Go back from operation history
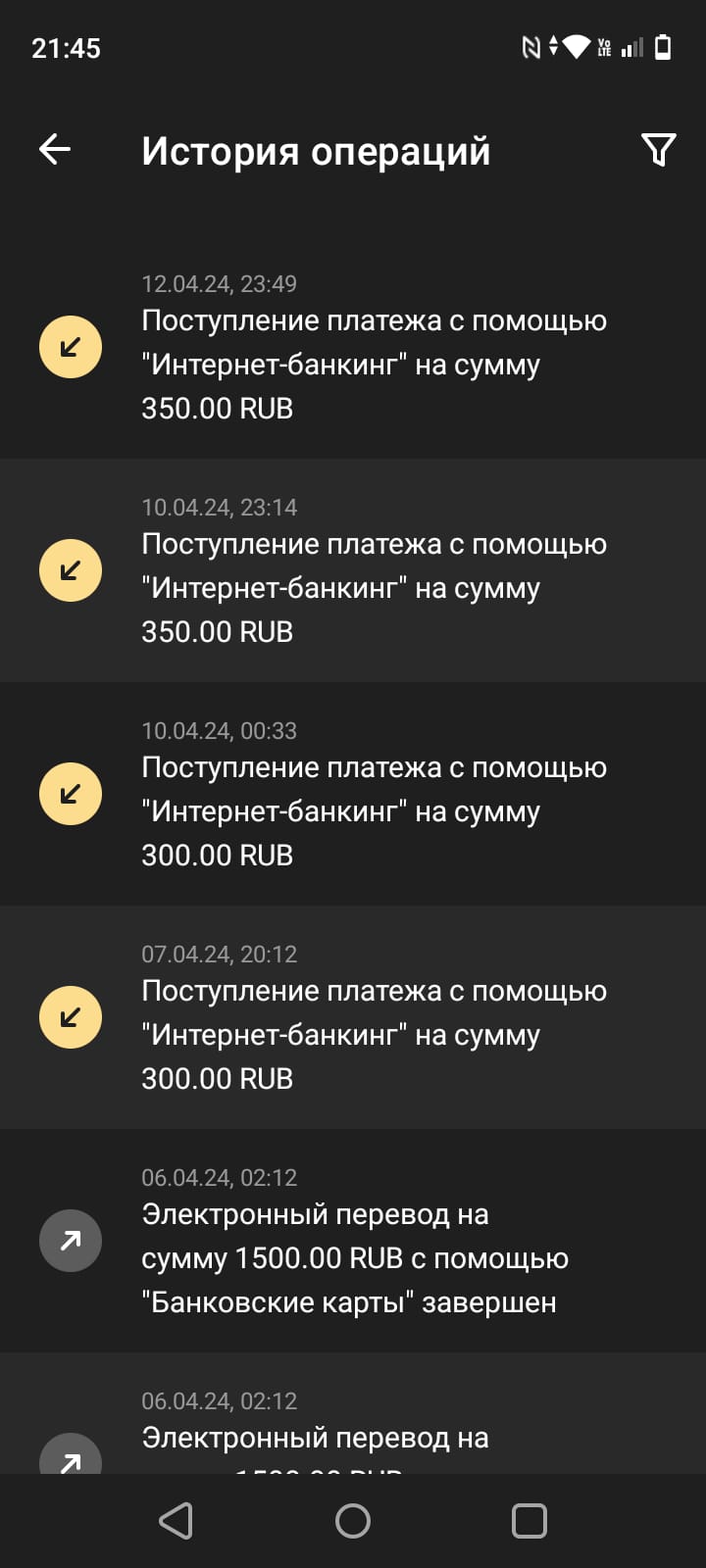Image resolution: width=706 pixels, height=1568 pixels. click(55, 150)
